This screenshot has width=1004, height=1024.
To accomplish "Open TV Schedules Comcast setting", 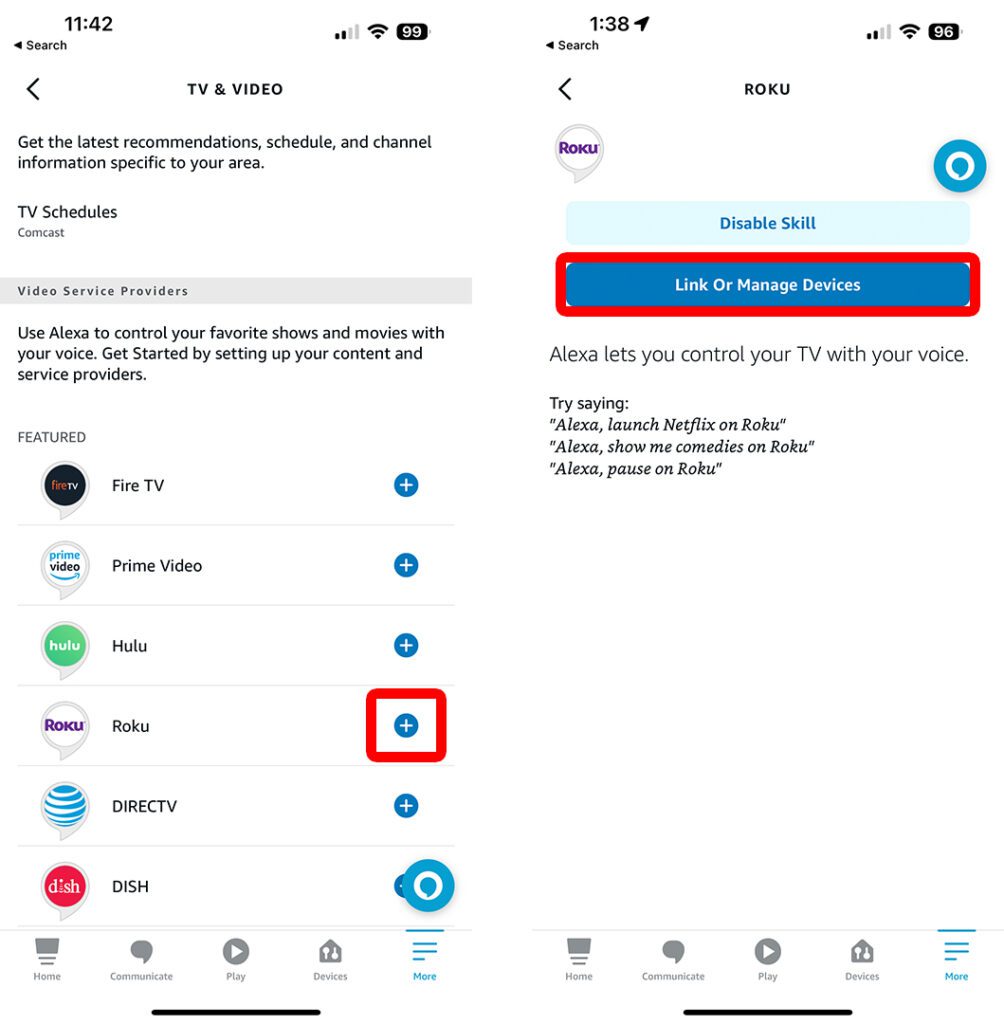I will click(67, 220).
